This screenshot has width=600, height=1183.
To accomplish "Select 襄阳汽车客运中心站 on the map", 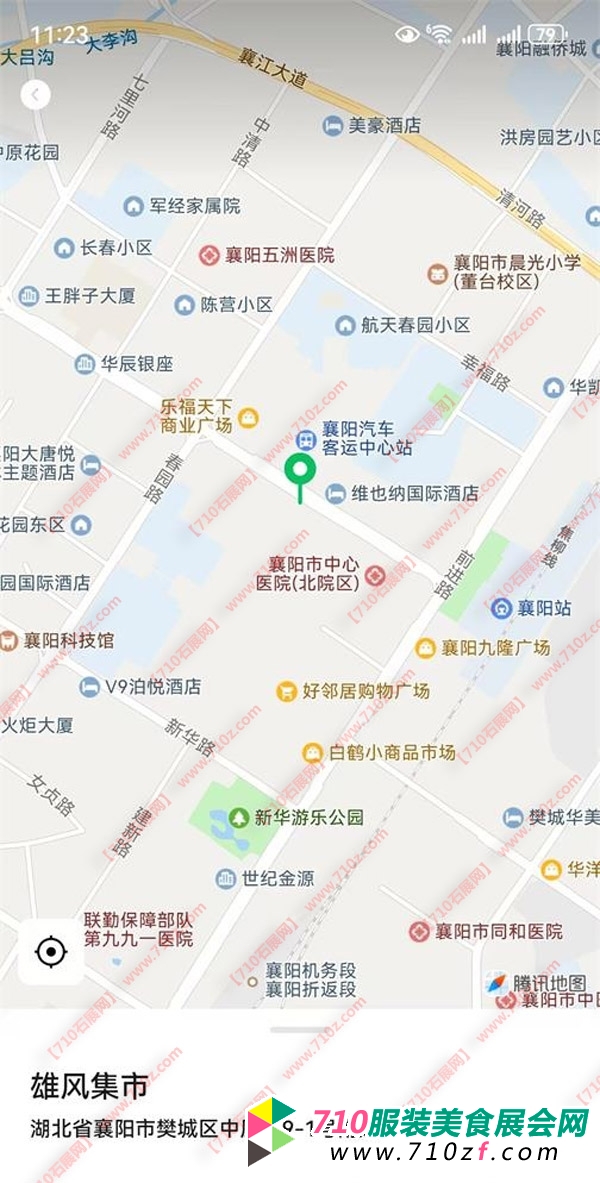I will point(304,439).
